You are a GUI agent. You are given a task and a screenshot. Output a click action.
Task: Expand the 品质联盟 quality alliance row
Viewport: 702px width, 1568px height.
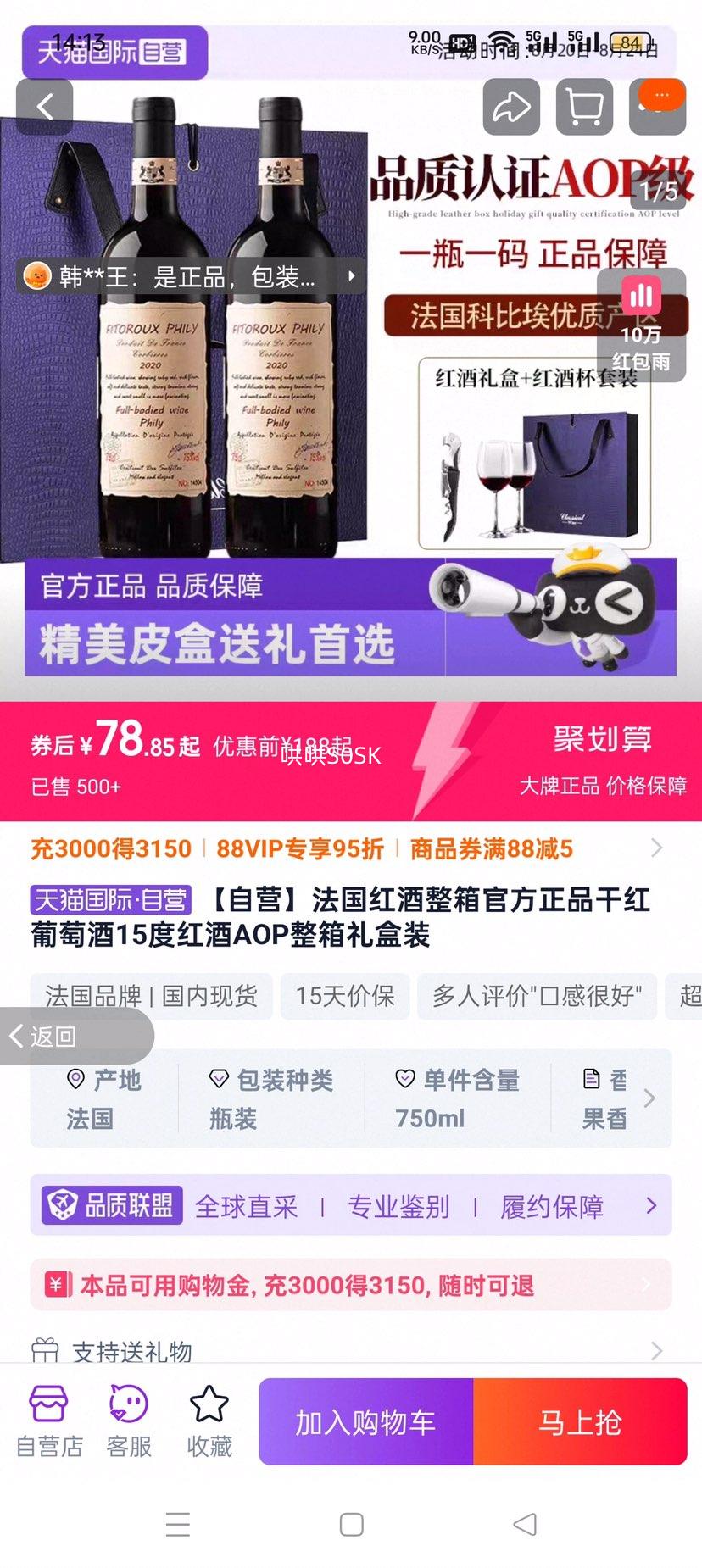point(650,1205)
